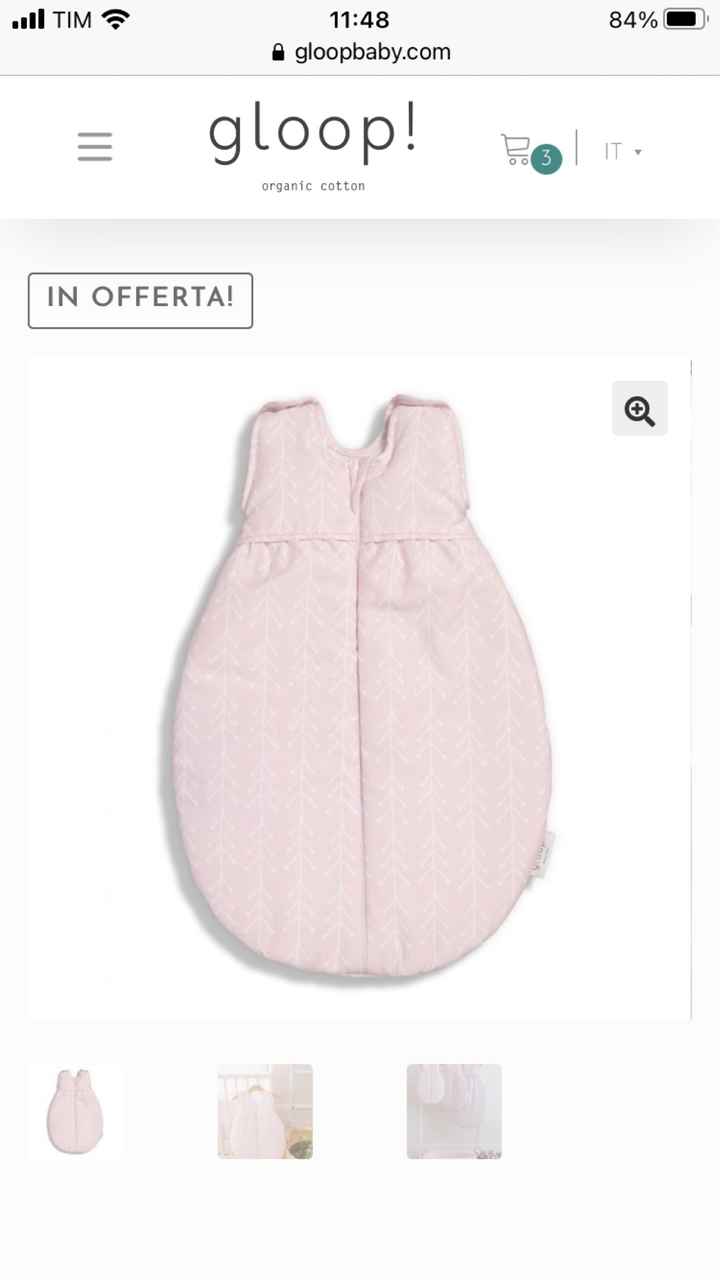Click the gloop! logo to go home
The image size is (720, 1280).
[x=313, y=130]
